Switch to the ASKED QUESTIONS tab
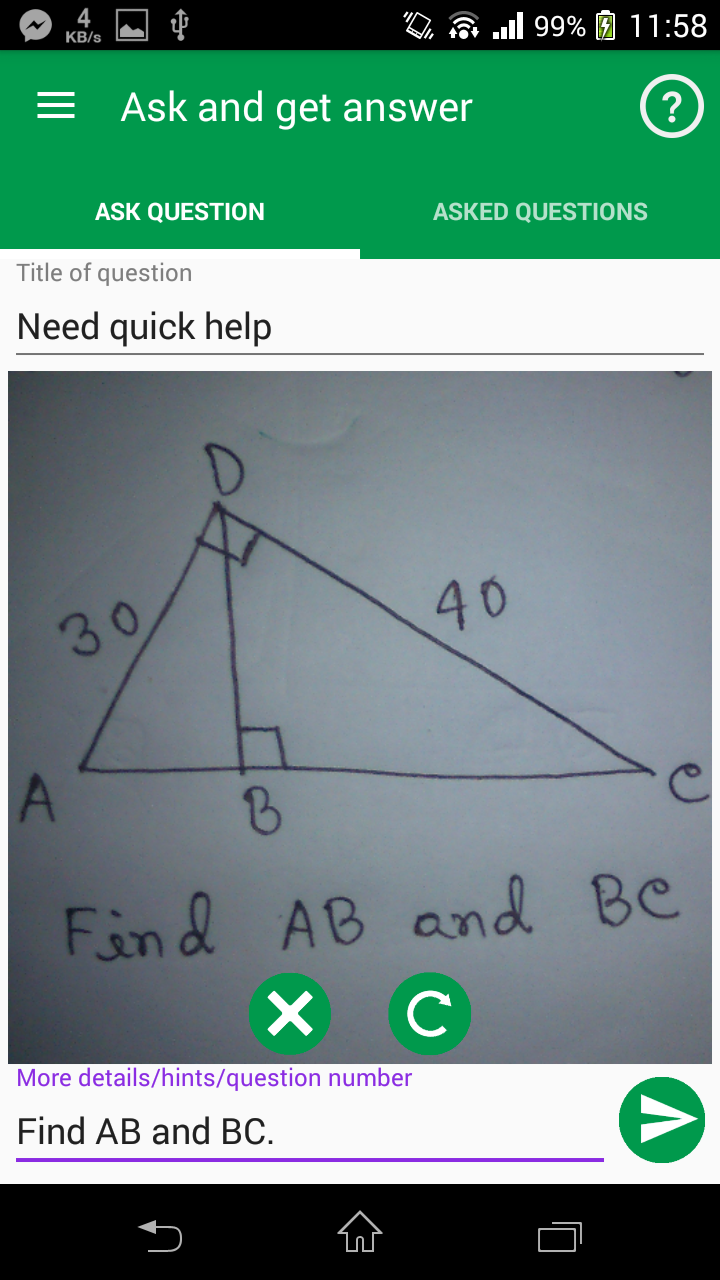 [x=540, y=211]
